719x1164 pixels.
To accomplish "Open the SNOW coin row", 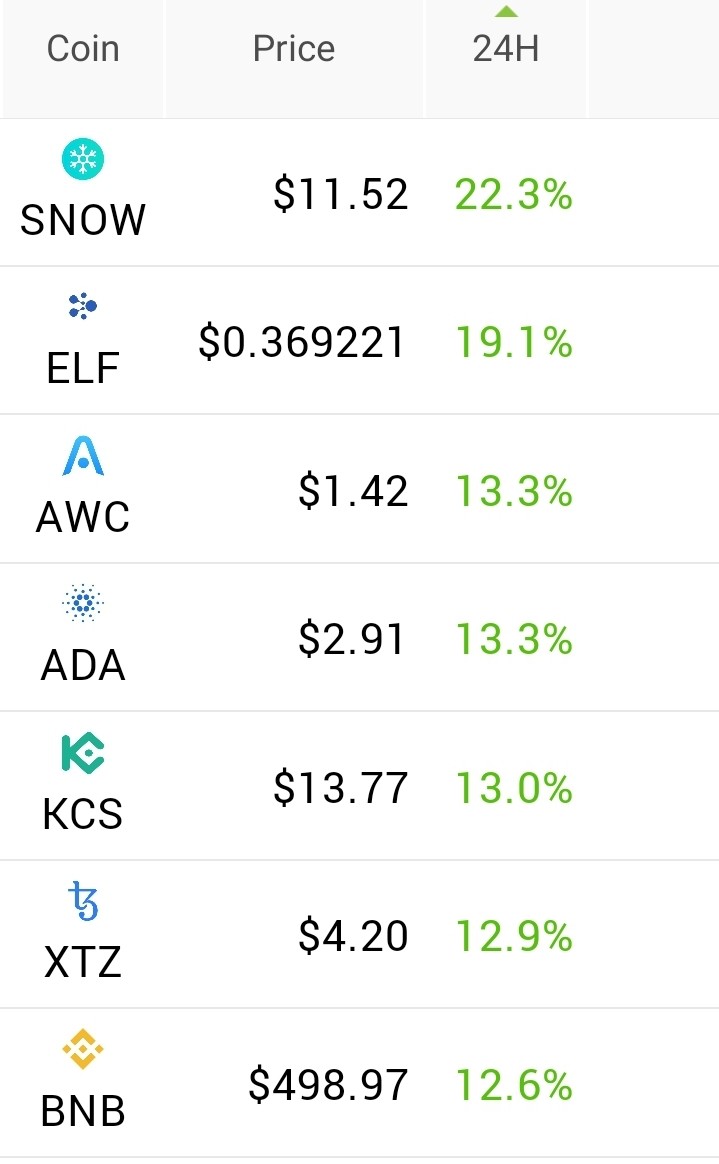I will click(x=359, y=193).
